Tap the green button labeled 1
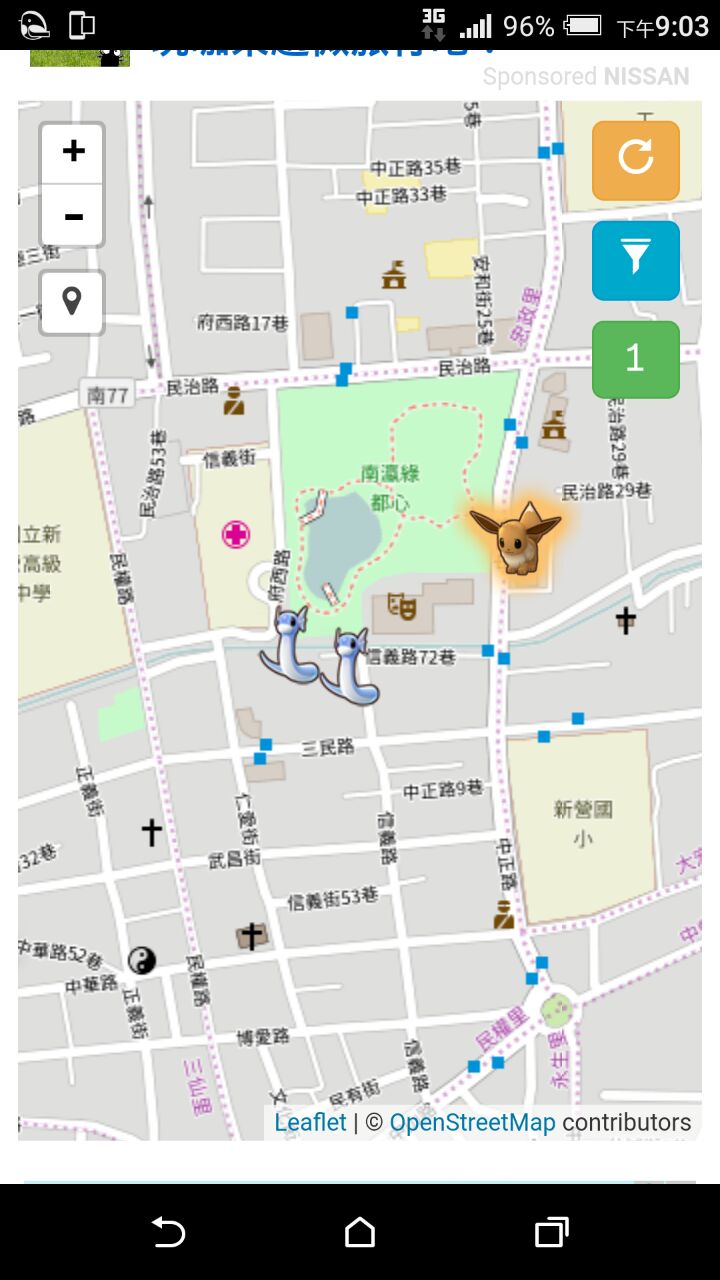The width and height of the screenshot is (720, 1280). tap(635, 359)
